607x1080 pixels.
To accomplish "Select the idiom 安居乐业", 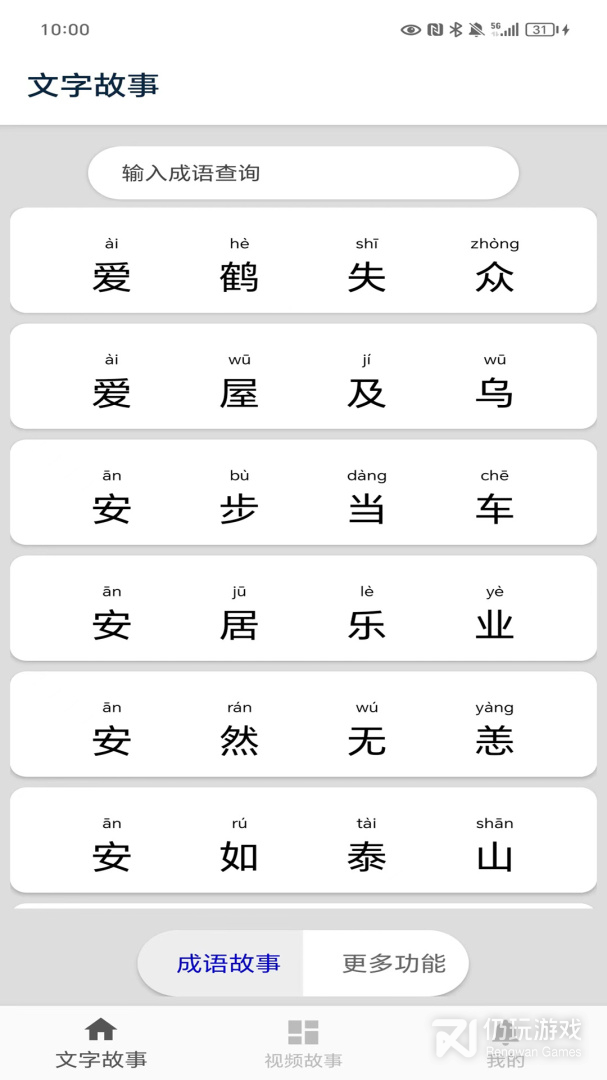I will (303, 609).
